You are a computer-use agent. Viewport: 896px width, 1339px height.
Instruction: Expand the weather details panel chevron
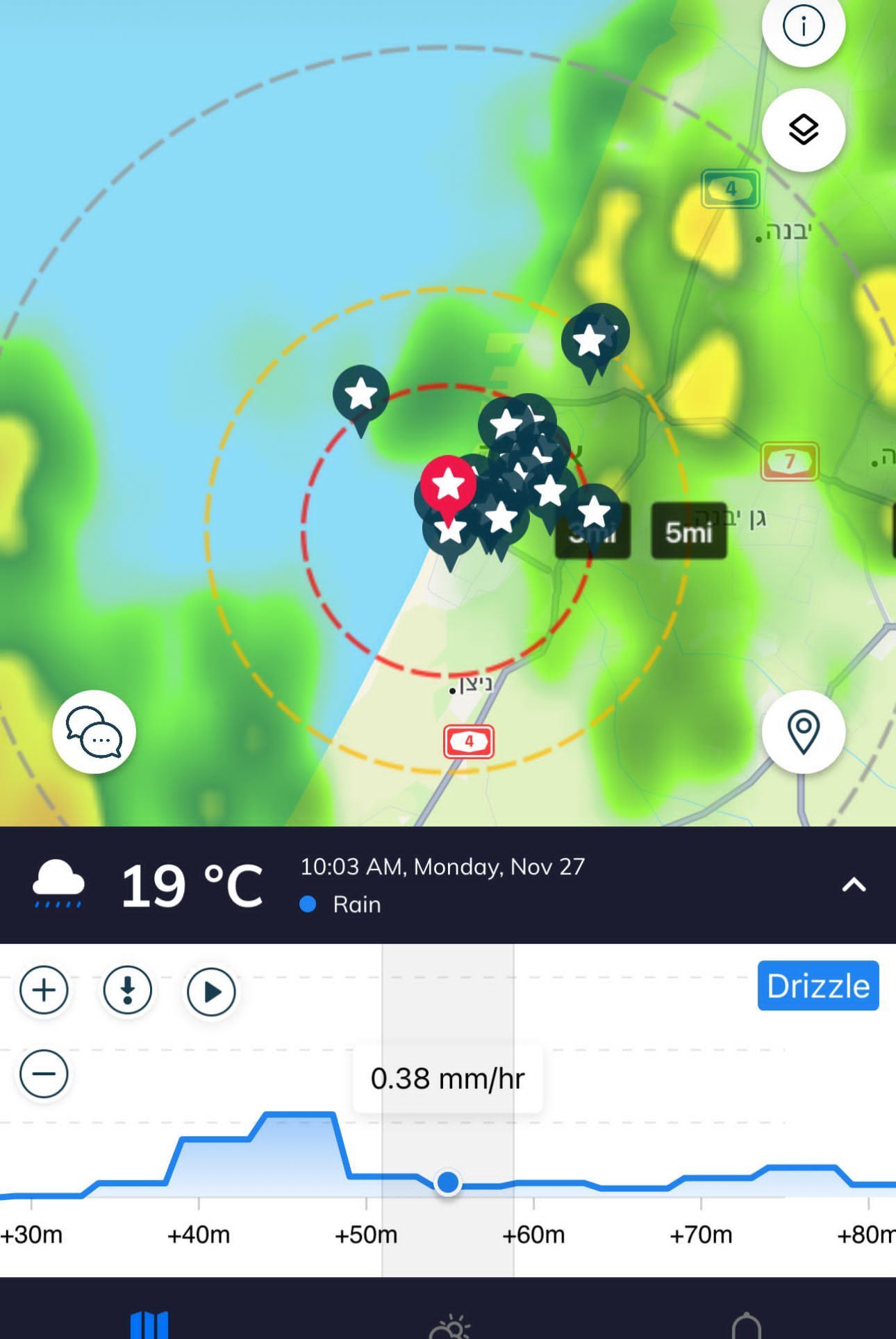854,885
